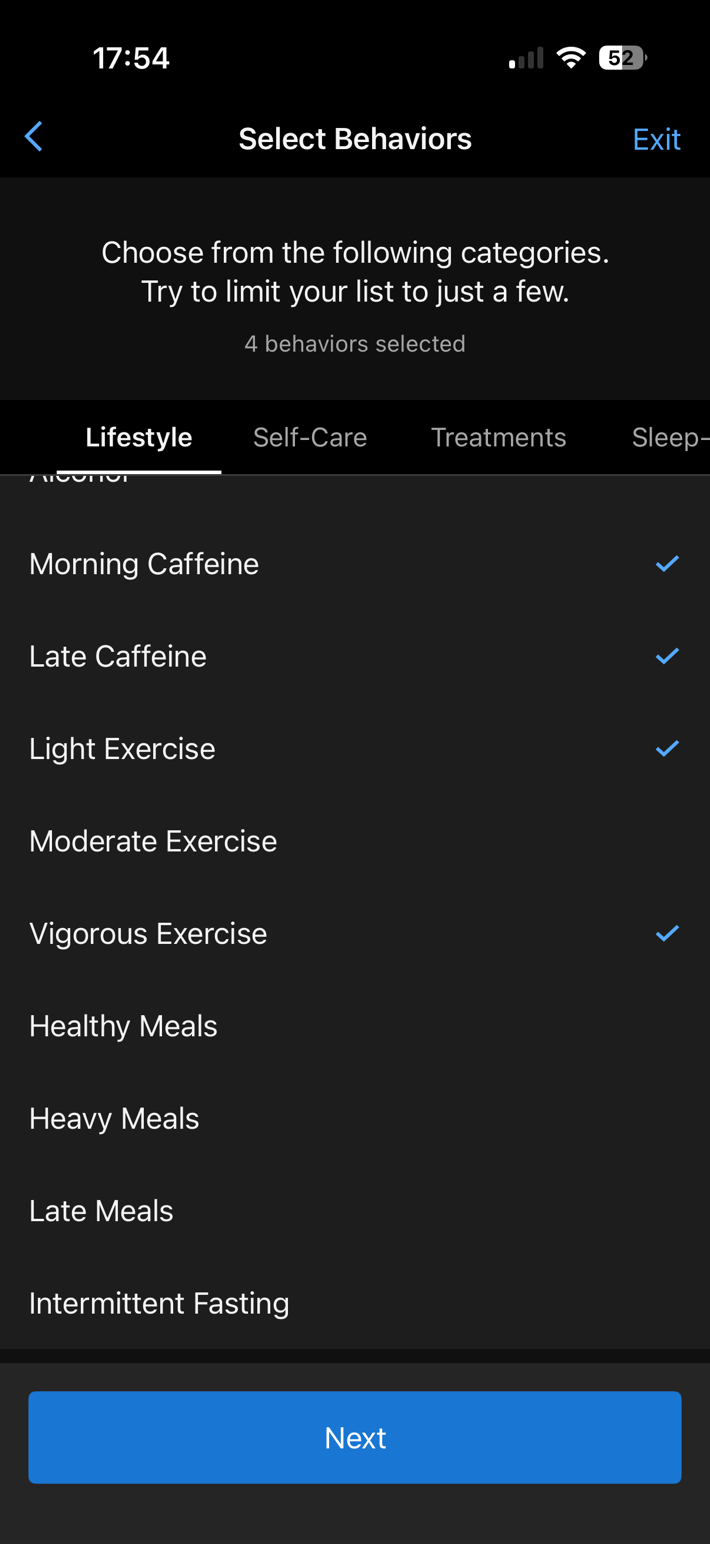Untick Vigorous Exercise
The height and width of the screenshot is (1544, 710).
(x=355, y=934)
